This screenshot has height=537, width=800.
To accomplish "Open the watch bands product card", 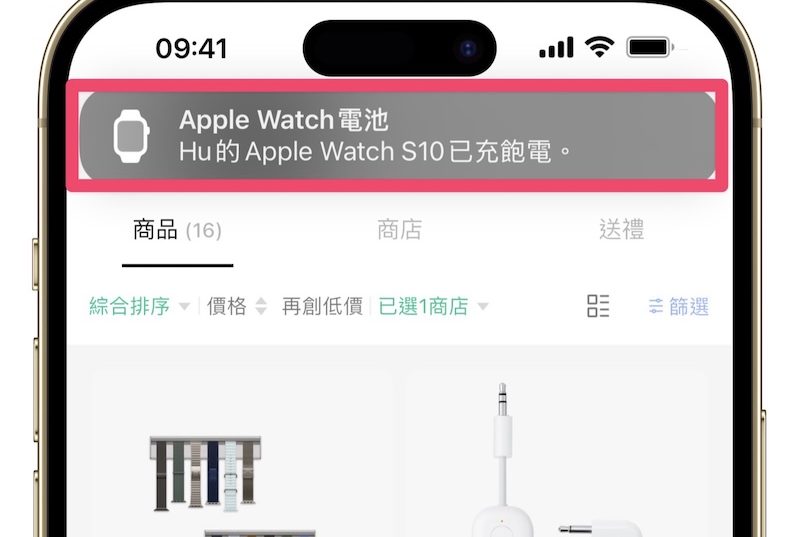I will [240, 460].
